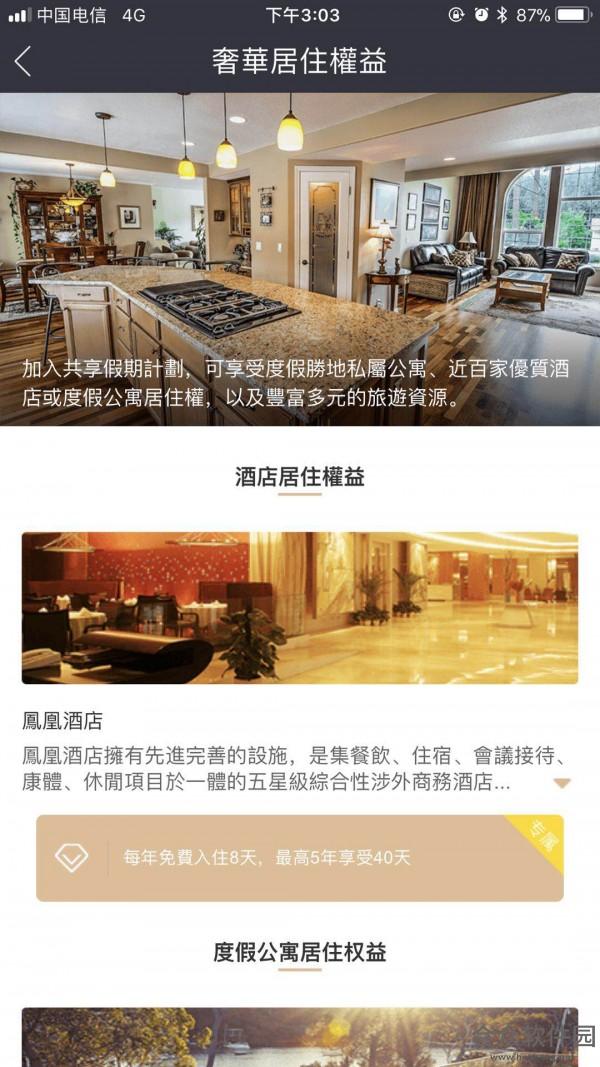Go back from 奢華居住權益 page

point(23,61)
